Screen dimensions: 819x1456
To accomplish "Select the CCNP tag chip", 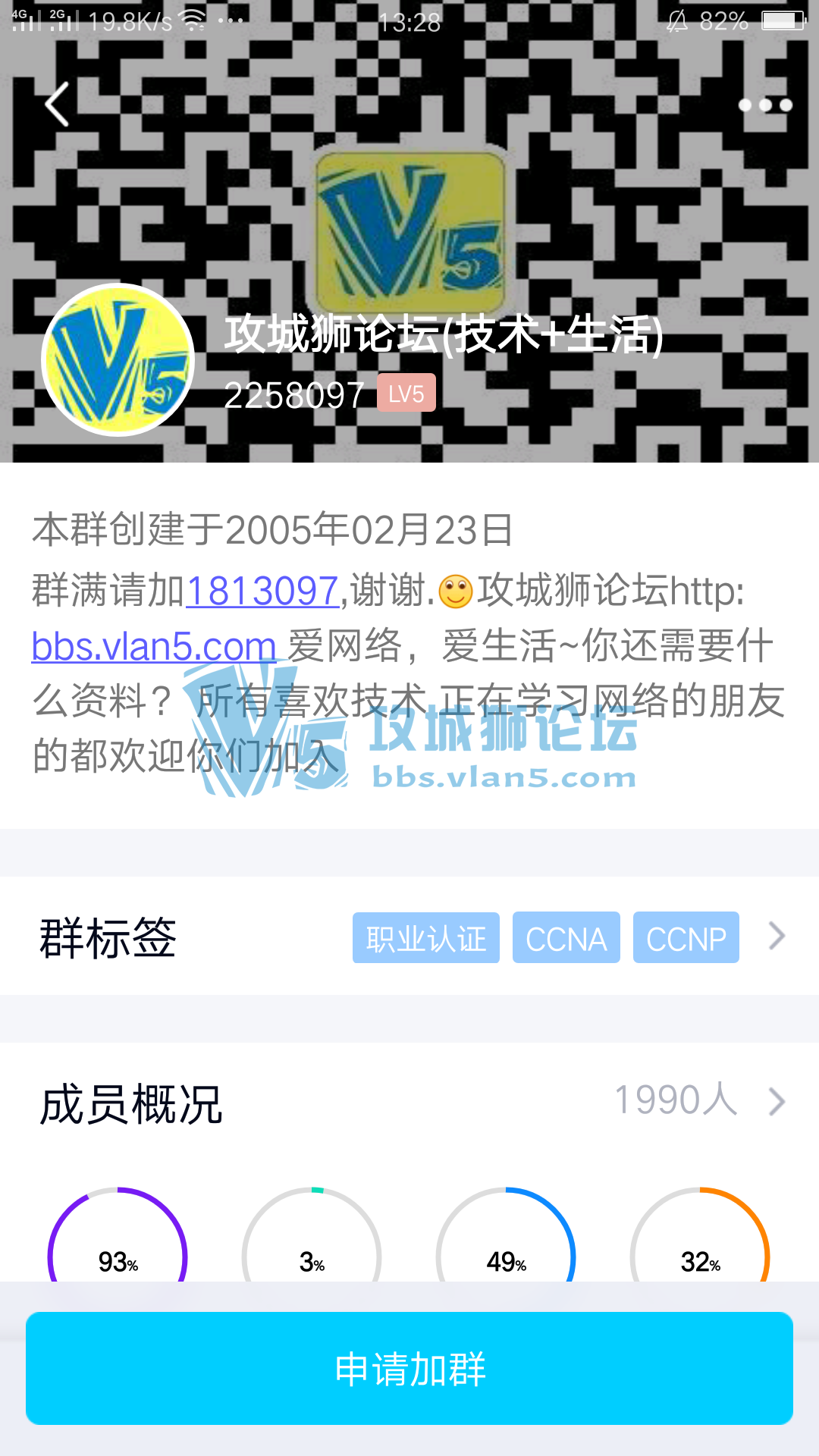I will (x=686, y=938).
